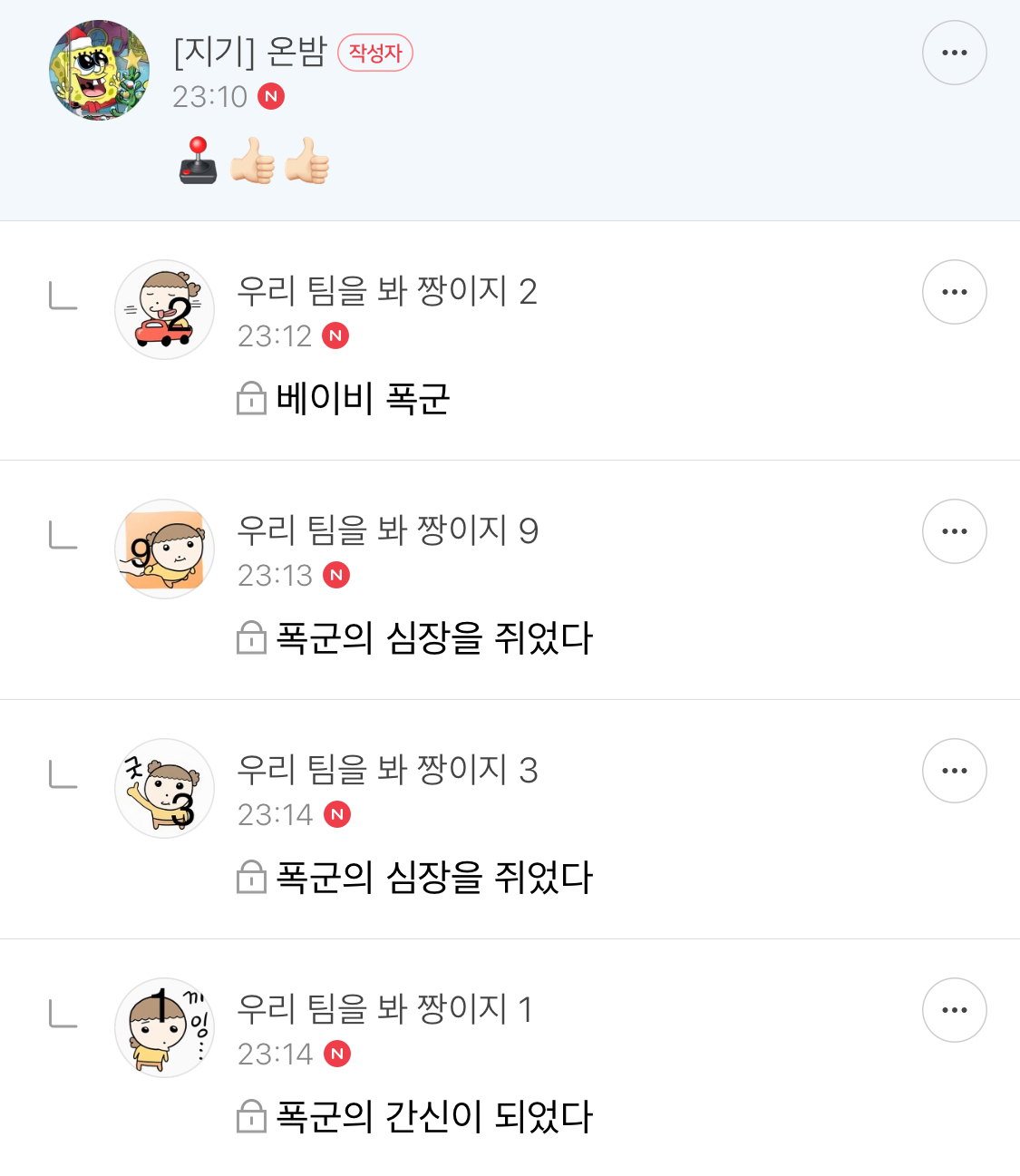Tap the 23:12 timestamp link

click(x=275, y=335)
